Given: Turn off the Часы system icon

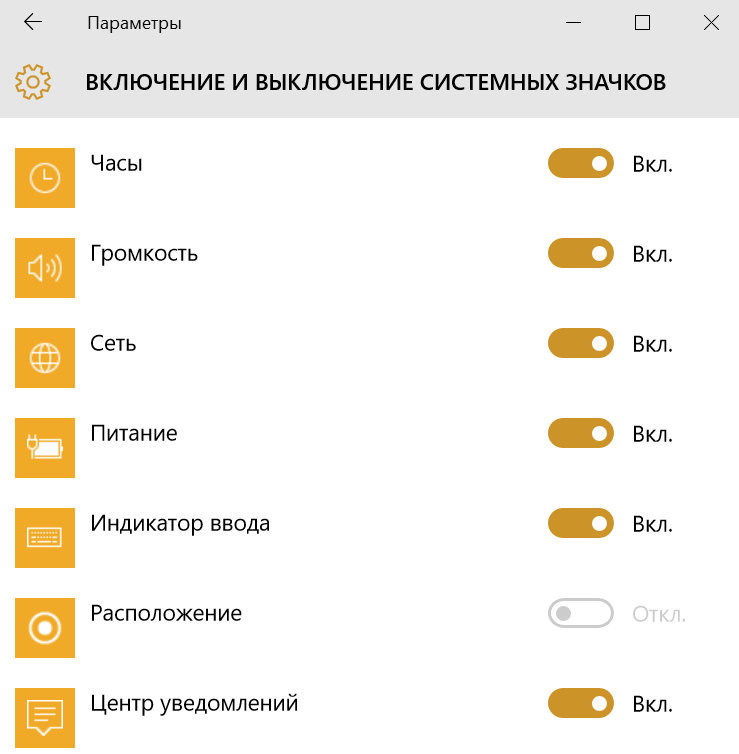Looking at the screenshot, I should click(580, 164).
